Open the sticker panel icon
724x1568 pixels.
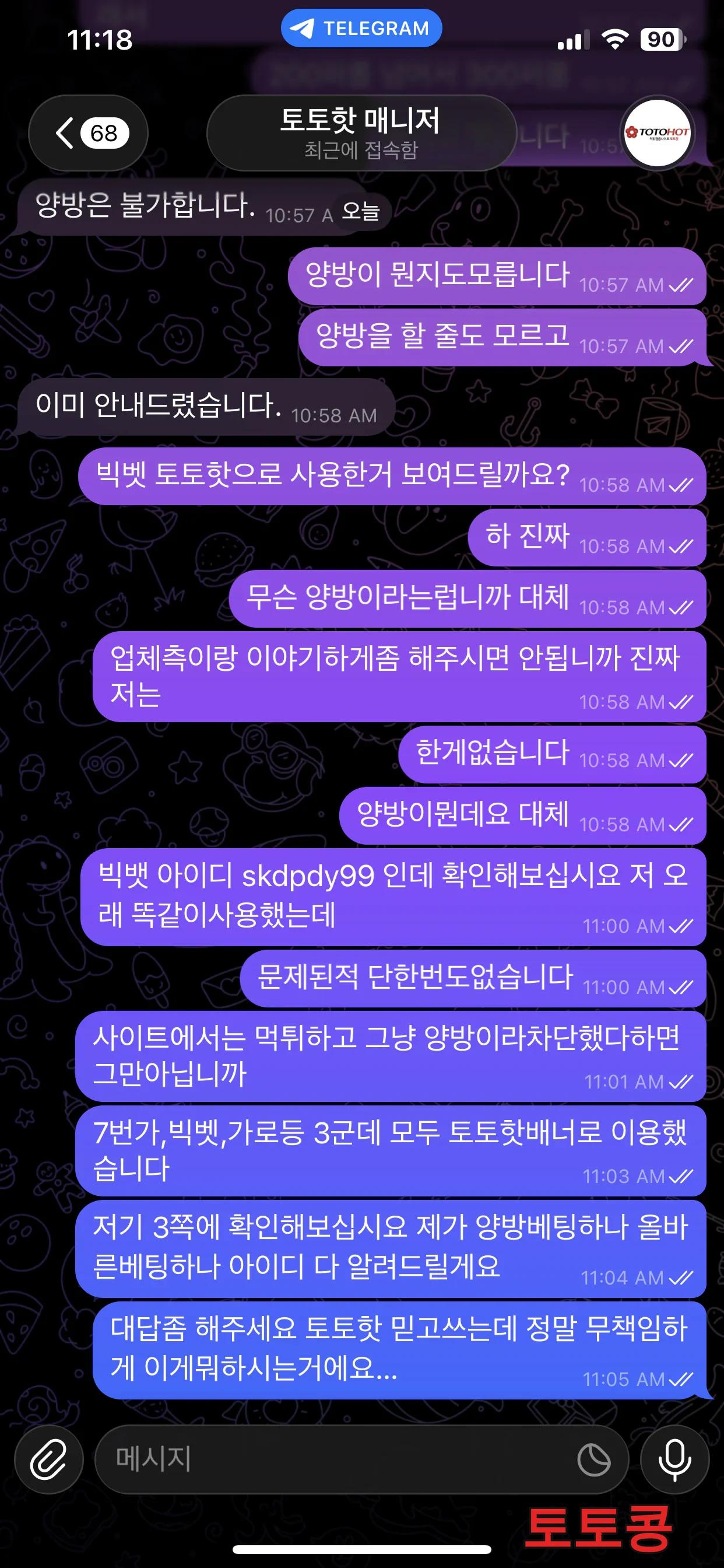(x=594, y=1459)
